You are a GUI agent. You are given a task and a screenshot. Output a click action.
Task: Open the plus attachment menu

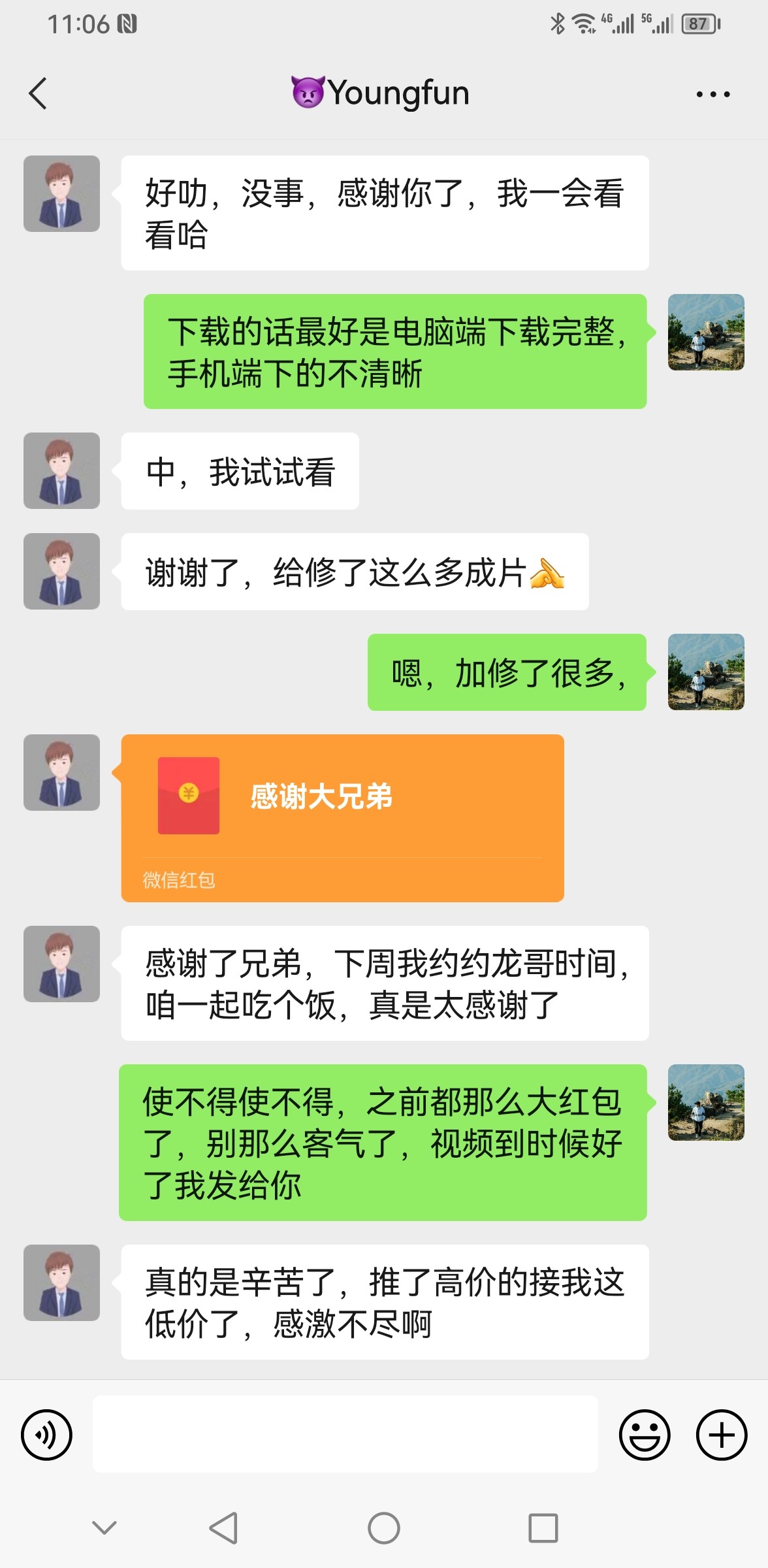[722, 1435]
